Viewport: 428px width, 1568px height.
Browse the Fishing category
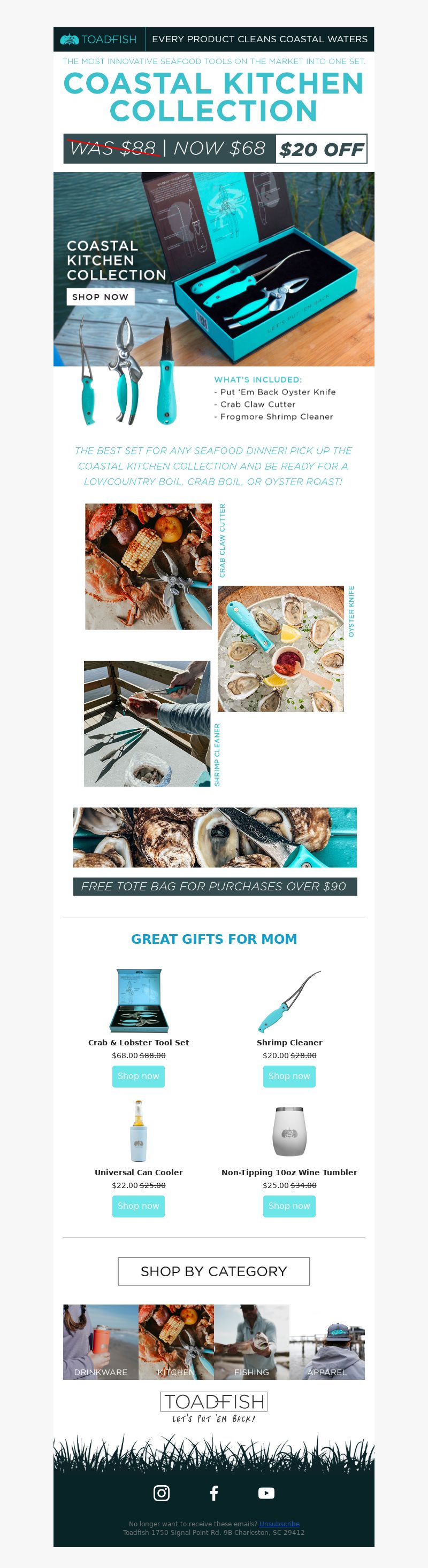click(251, 1341)
